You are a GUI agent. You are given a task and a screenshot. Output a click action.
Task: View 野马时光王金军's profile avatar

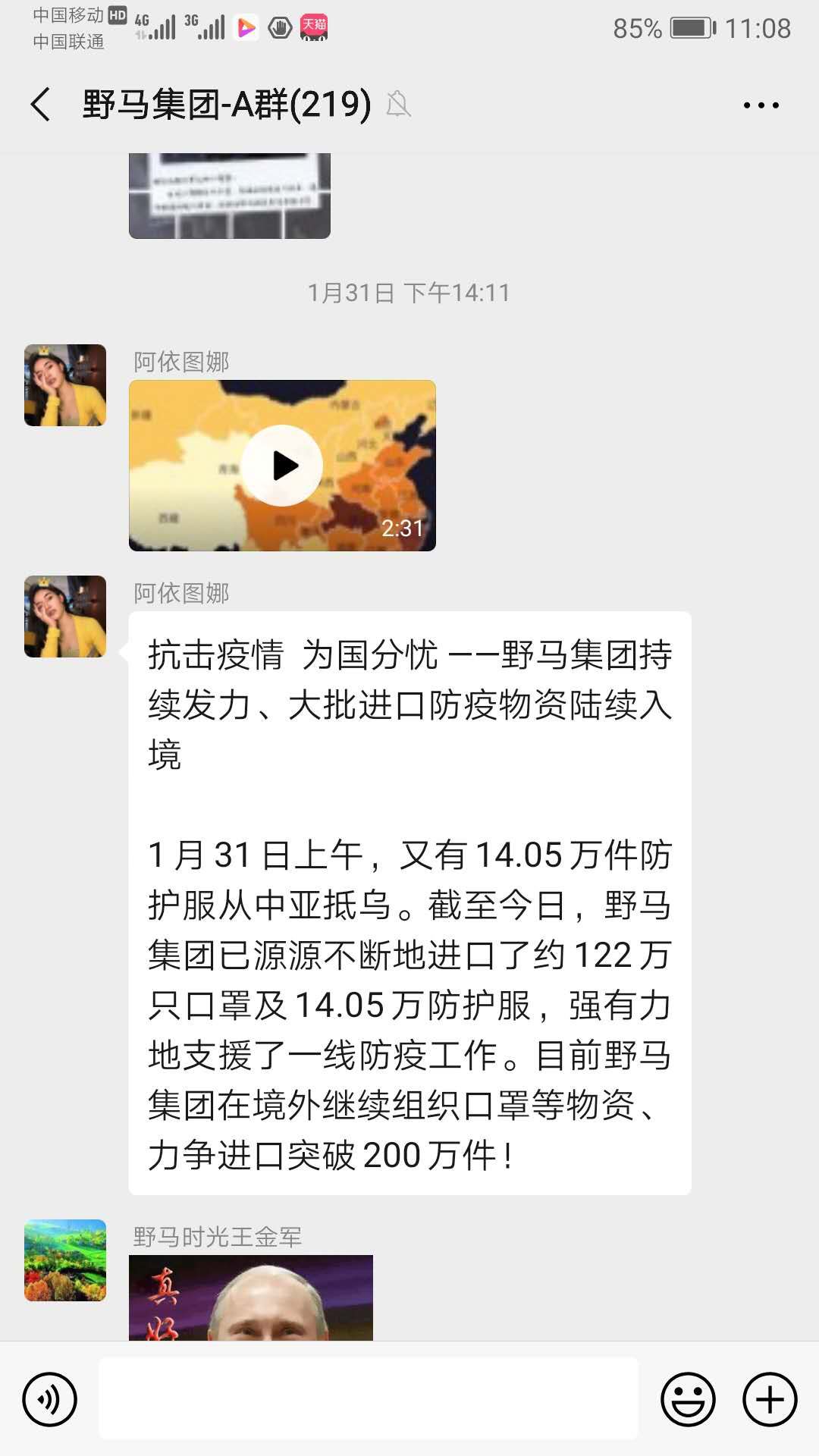(x=65, y=1260)
